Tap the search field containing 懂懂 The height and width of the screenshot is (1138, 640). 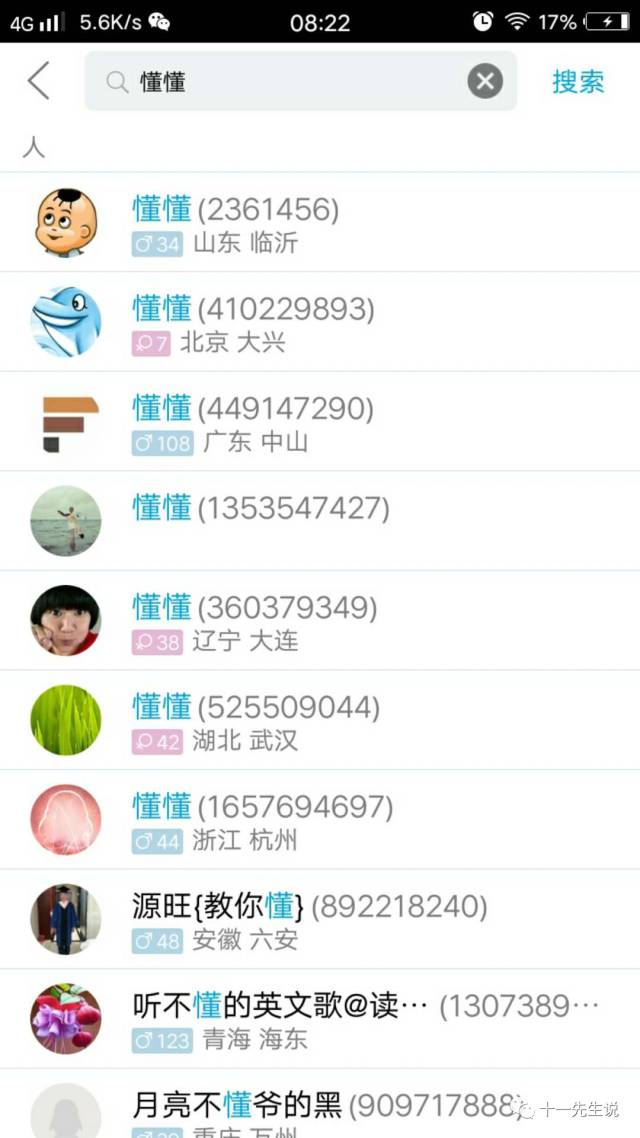pyautogui.click(x=290, y=81)
